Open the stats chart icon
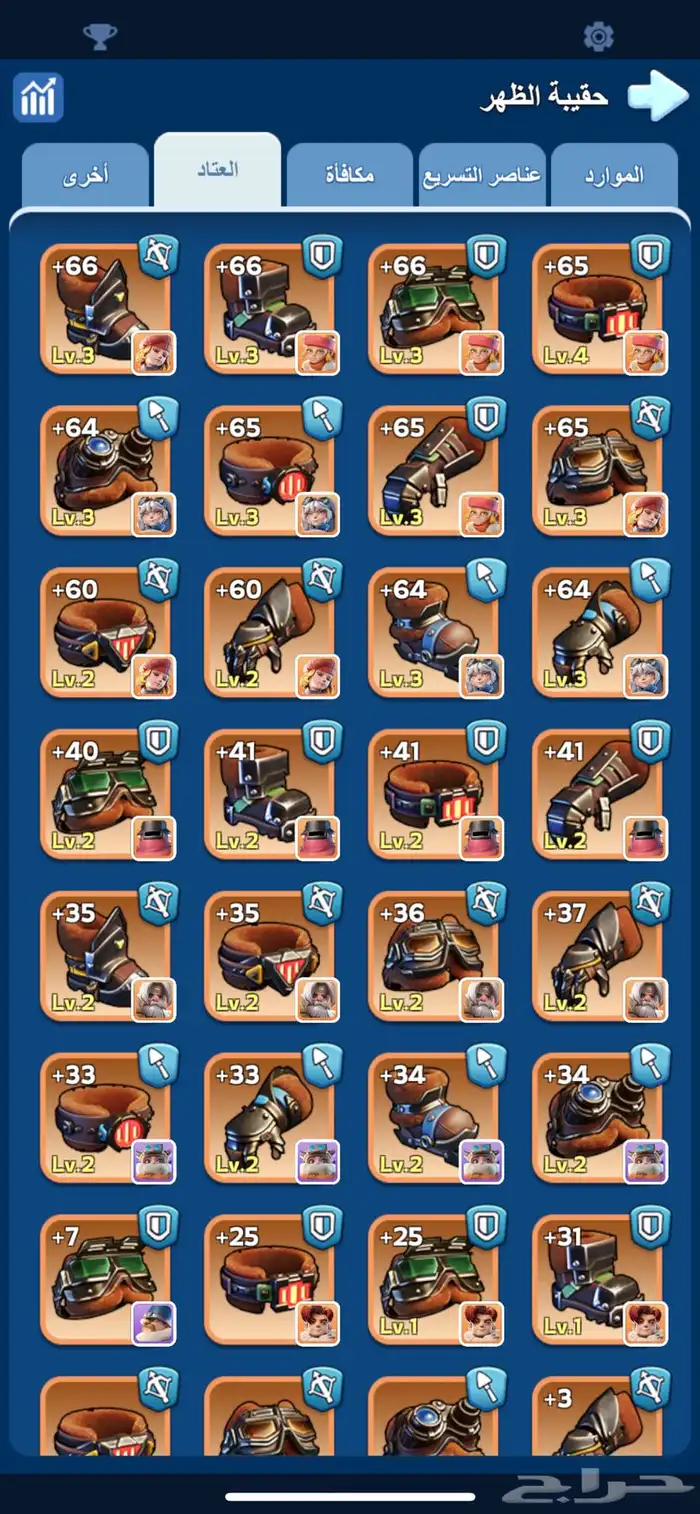Viewport: 700px width, 1514px height. 38,97
